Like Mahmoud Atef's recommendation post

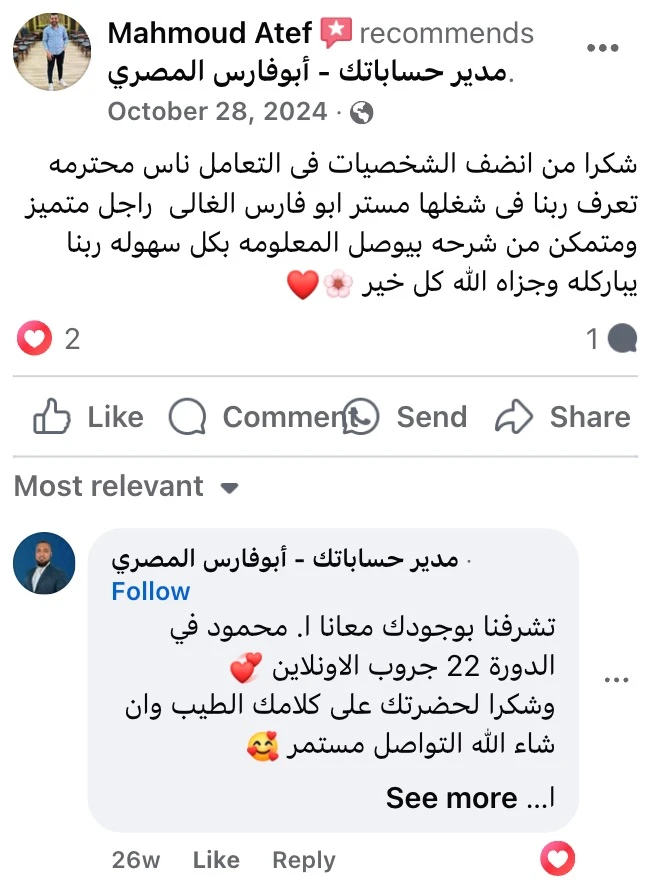tap(88, 417)
